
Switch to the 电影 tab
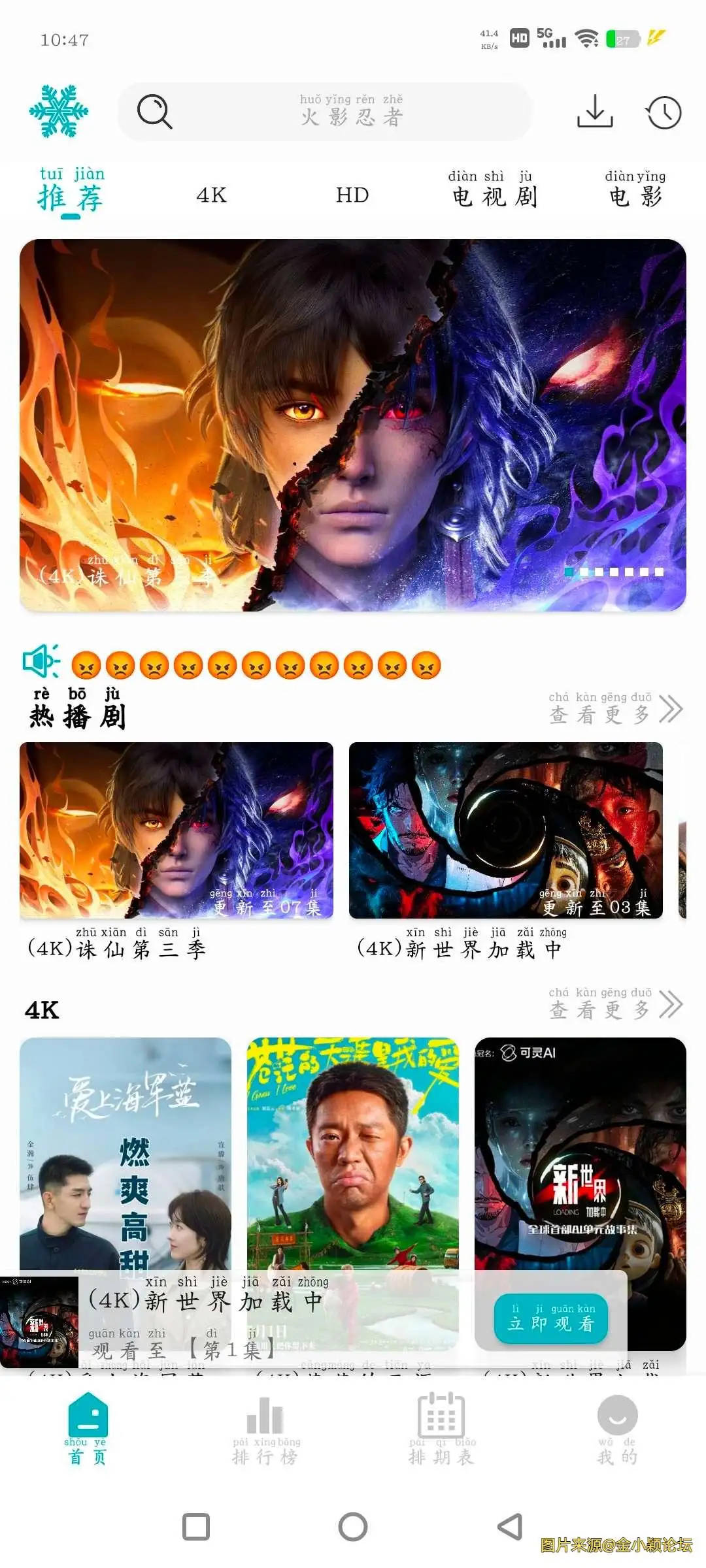tap(635, 194)
